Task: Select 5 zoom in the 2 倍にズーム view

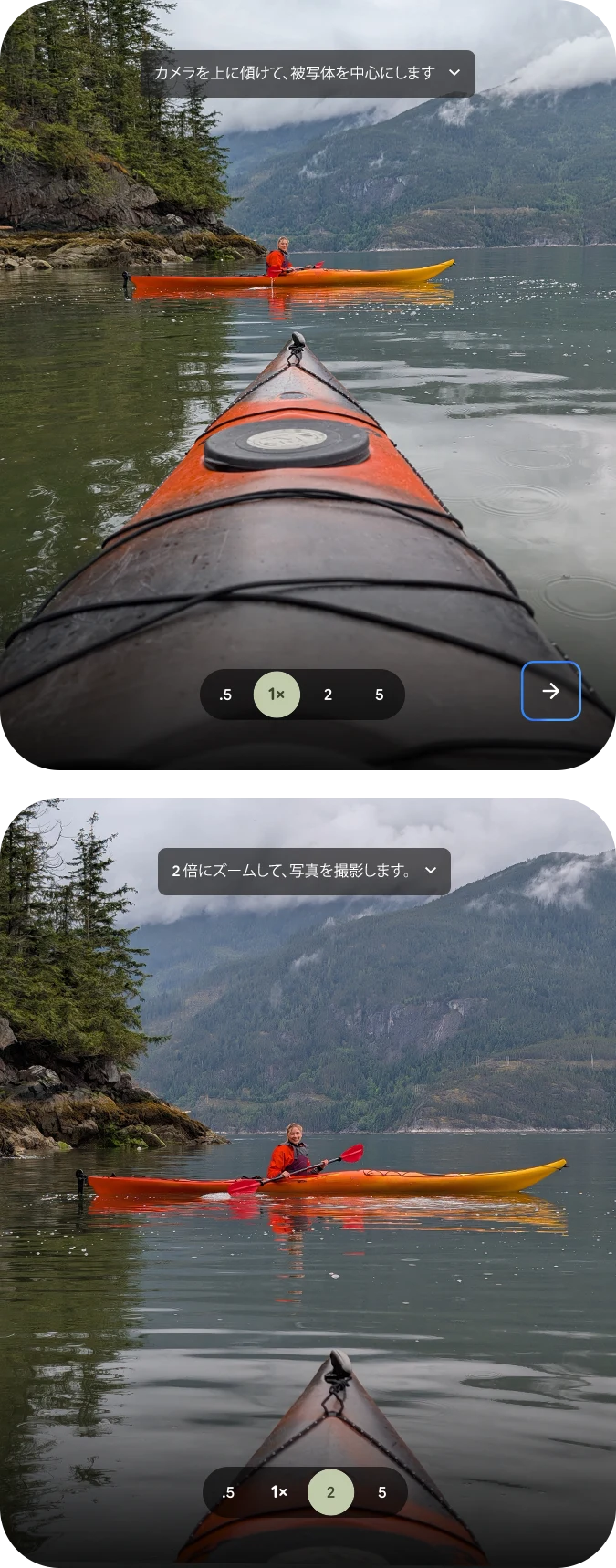Action: coord(381,1492)
